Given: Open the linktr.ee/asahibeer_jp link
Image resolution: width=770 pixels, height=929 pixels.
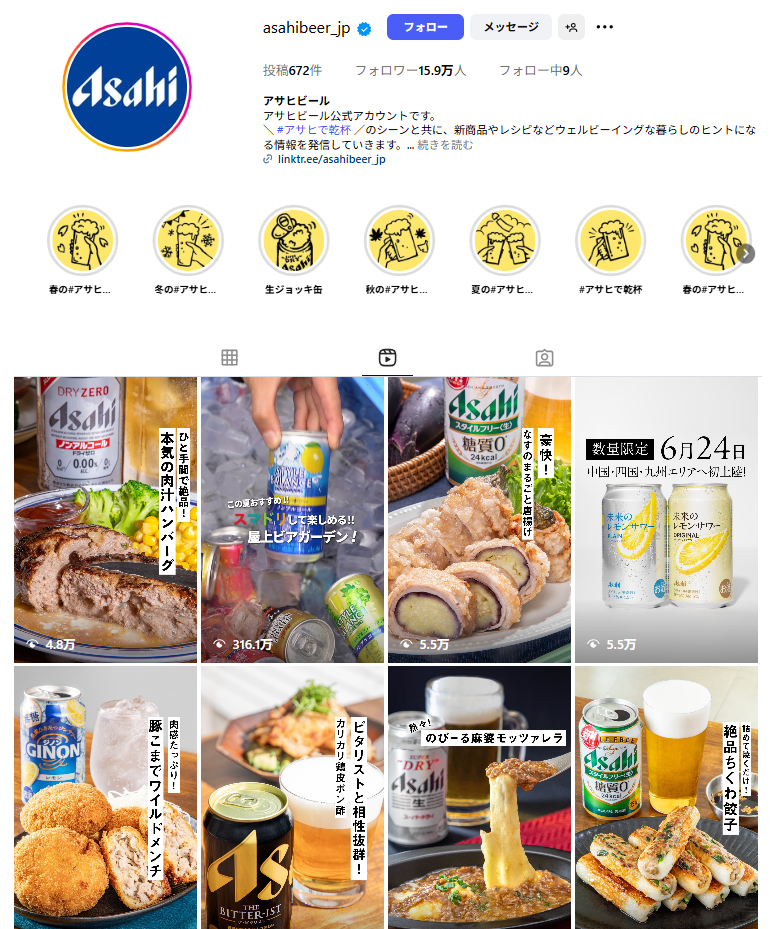Looking at the screenshot, I should [331, 159].
